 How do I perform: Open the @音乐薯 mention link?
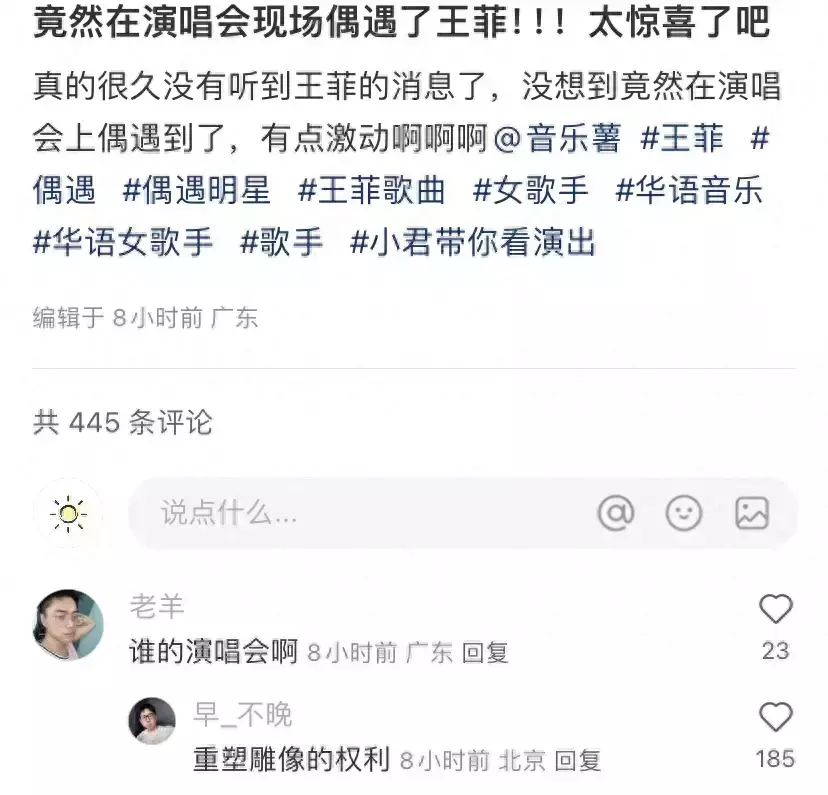[557, 139]
